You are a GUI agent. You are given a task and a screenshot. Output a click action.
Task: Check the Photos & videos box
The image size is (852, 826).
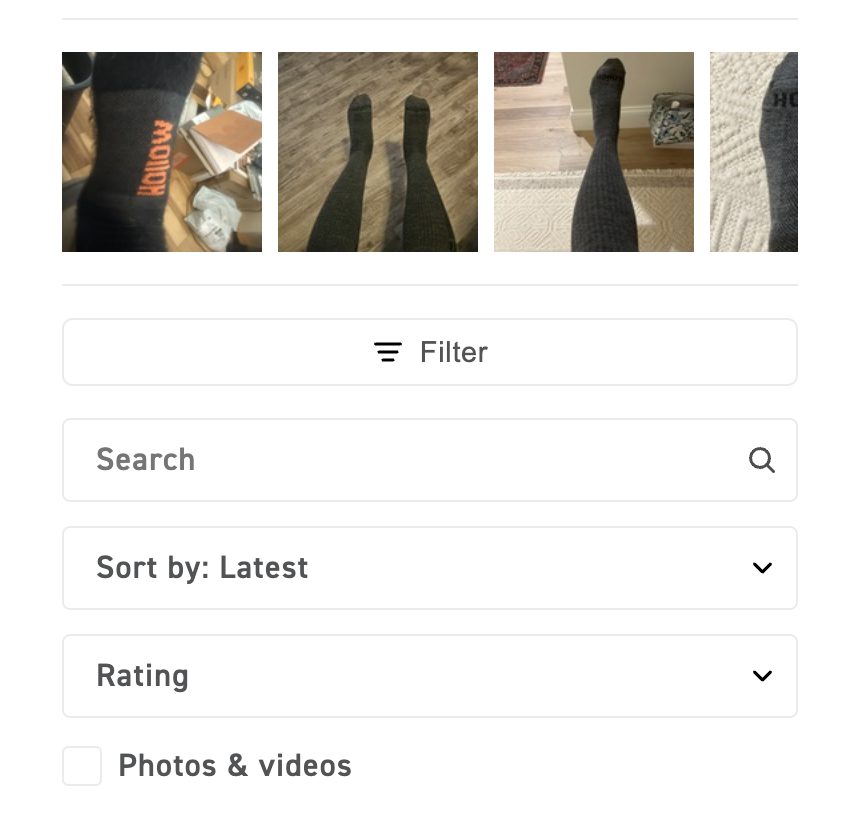[x=82, y=766]
